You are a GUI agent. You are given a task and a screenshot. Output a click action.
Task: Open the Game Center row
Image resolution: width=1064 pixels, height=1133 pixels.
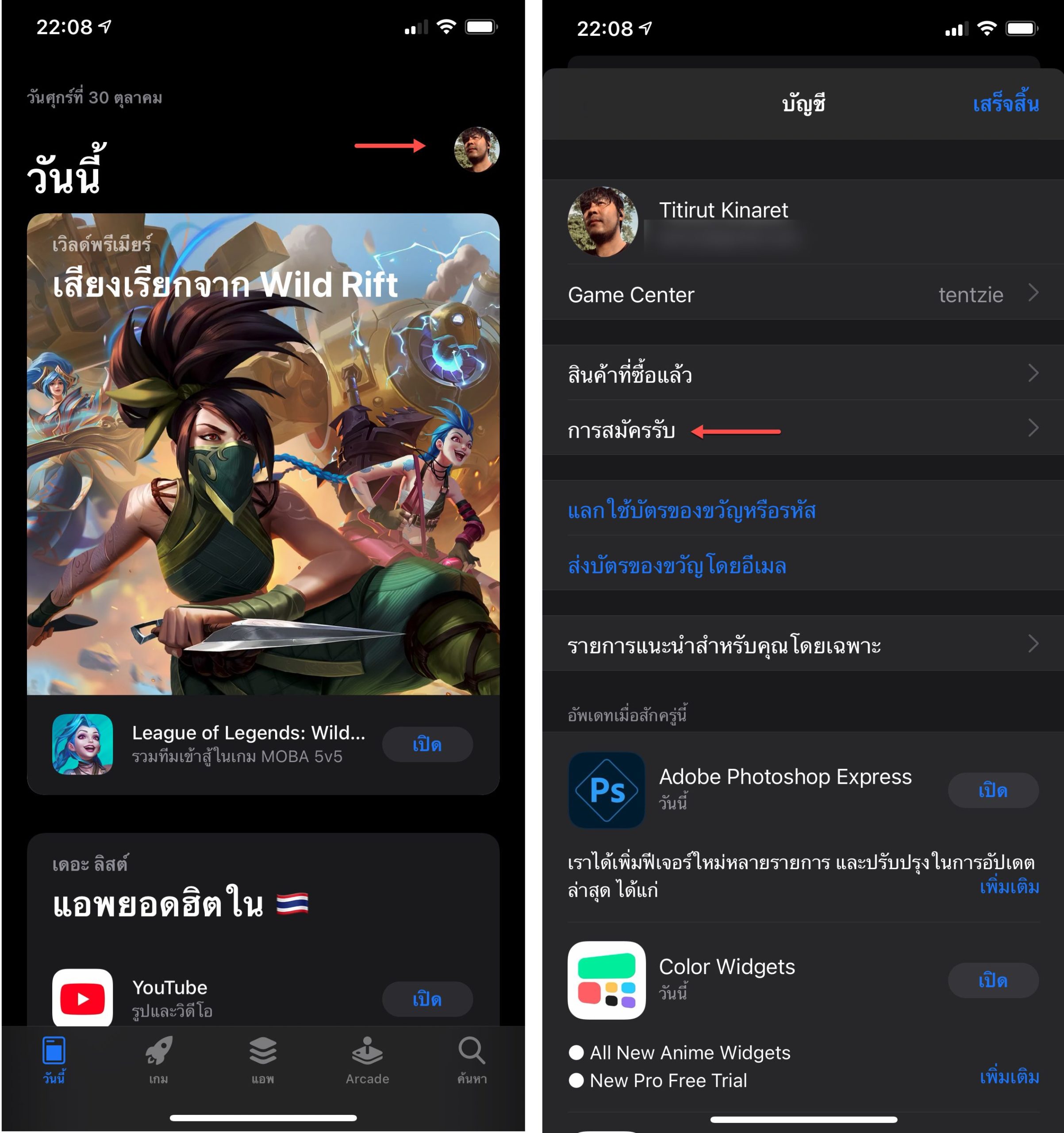pyautogui.click(x=803, y=295)
